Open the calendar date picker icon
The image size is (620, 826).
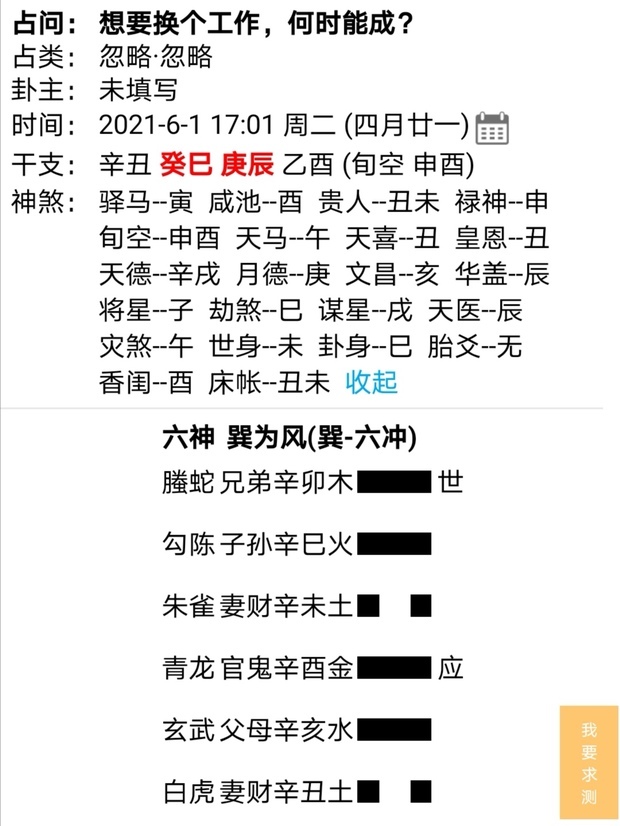(492, 128)
